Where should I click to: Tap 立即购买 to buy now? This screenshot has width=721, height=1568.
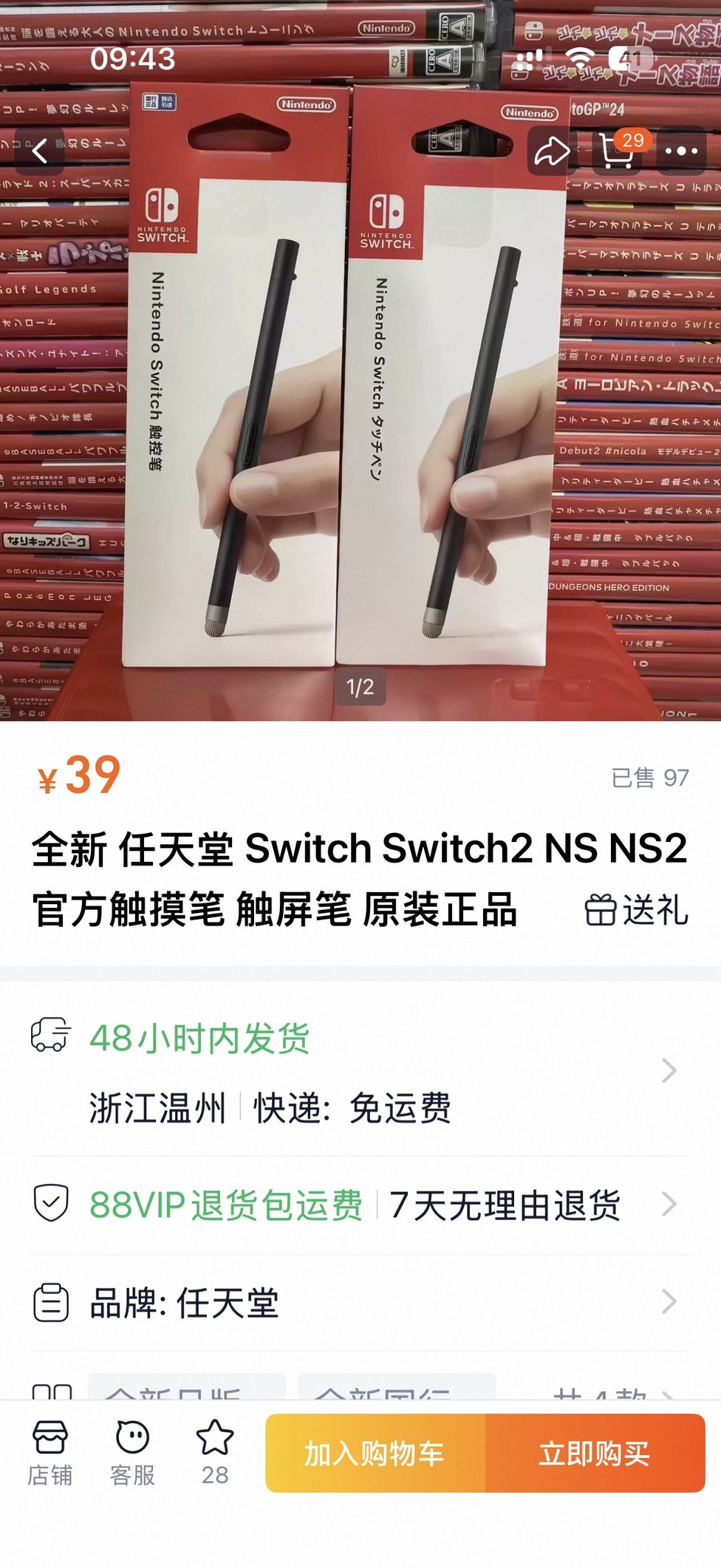[595, 1453]
